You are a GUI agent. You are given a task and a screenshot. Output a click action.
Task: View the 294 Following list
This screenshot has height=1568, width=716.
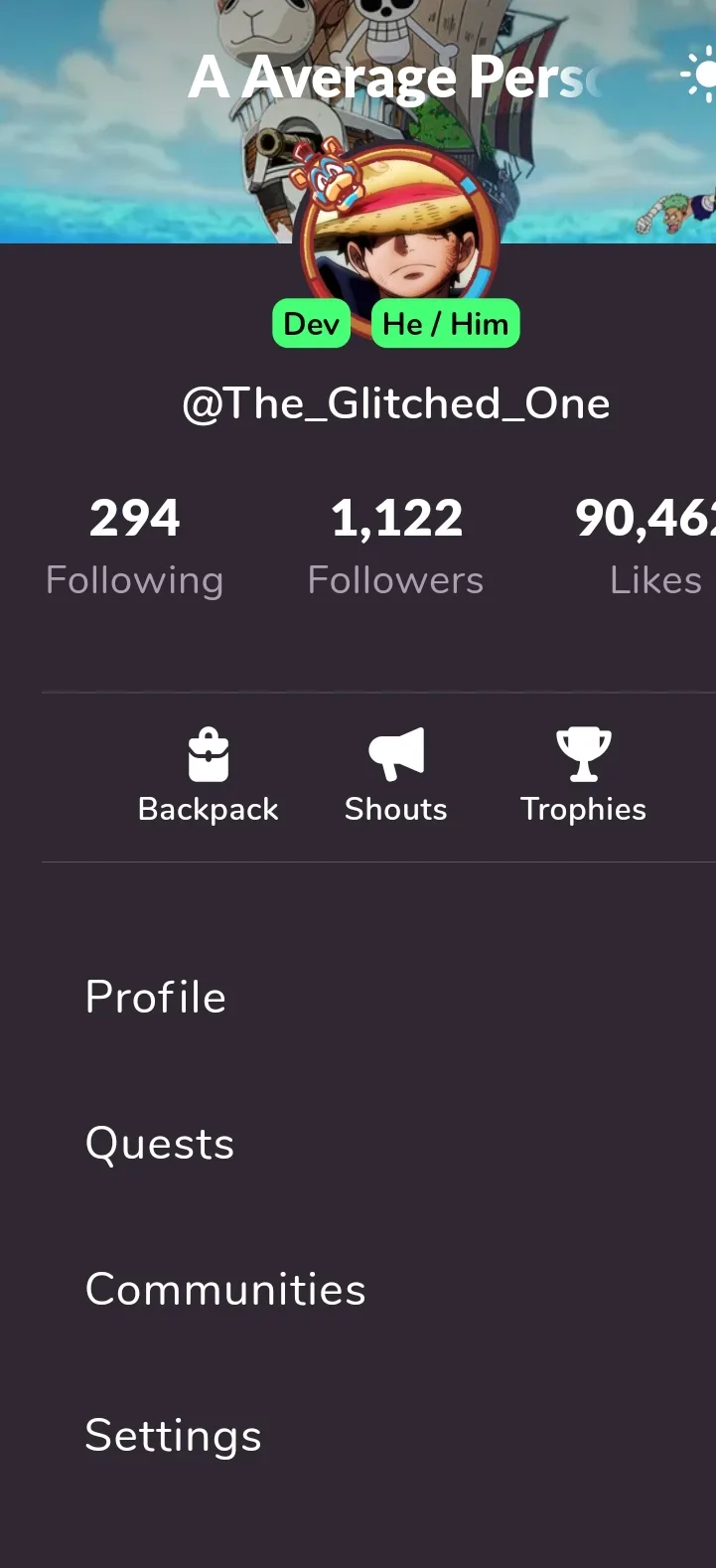pyautogui.click(x=135, y=546)
